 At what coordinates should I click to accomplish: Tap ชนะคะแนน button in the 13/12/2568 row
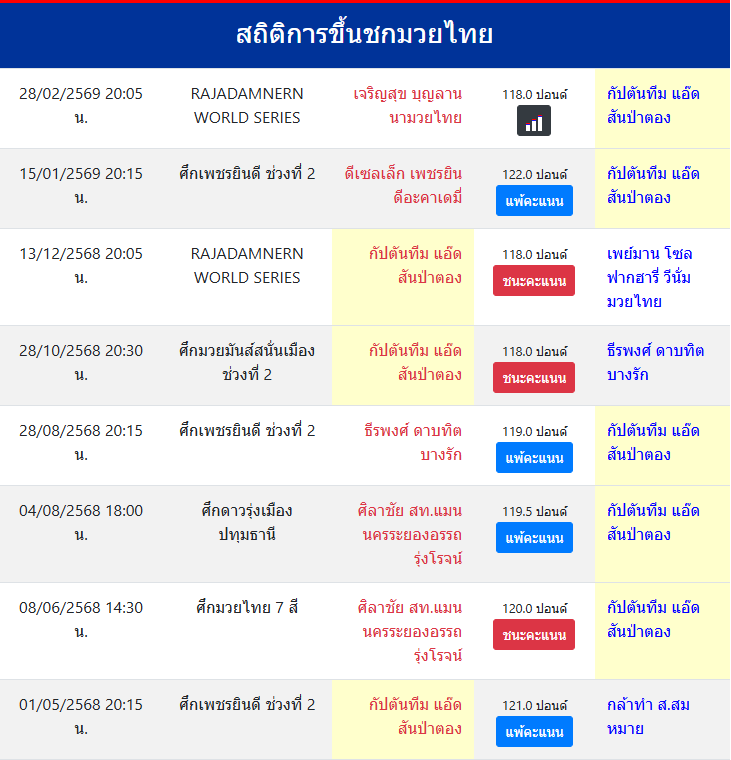pyautogui.click(x=534, y=281)
